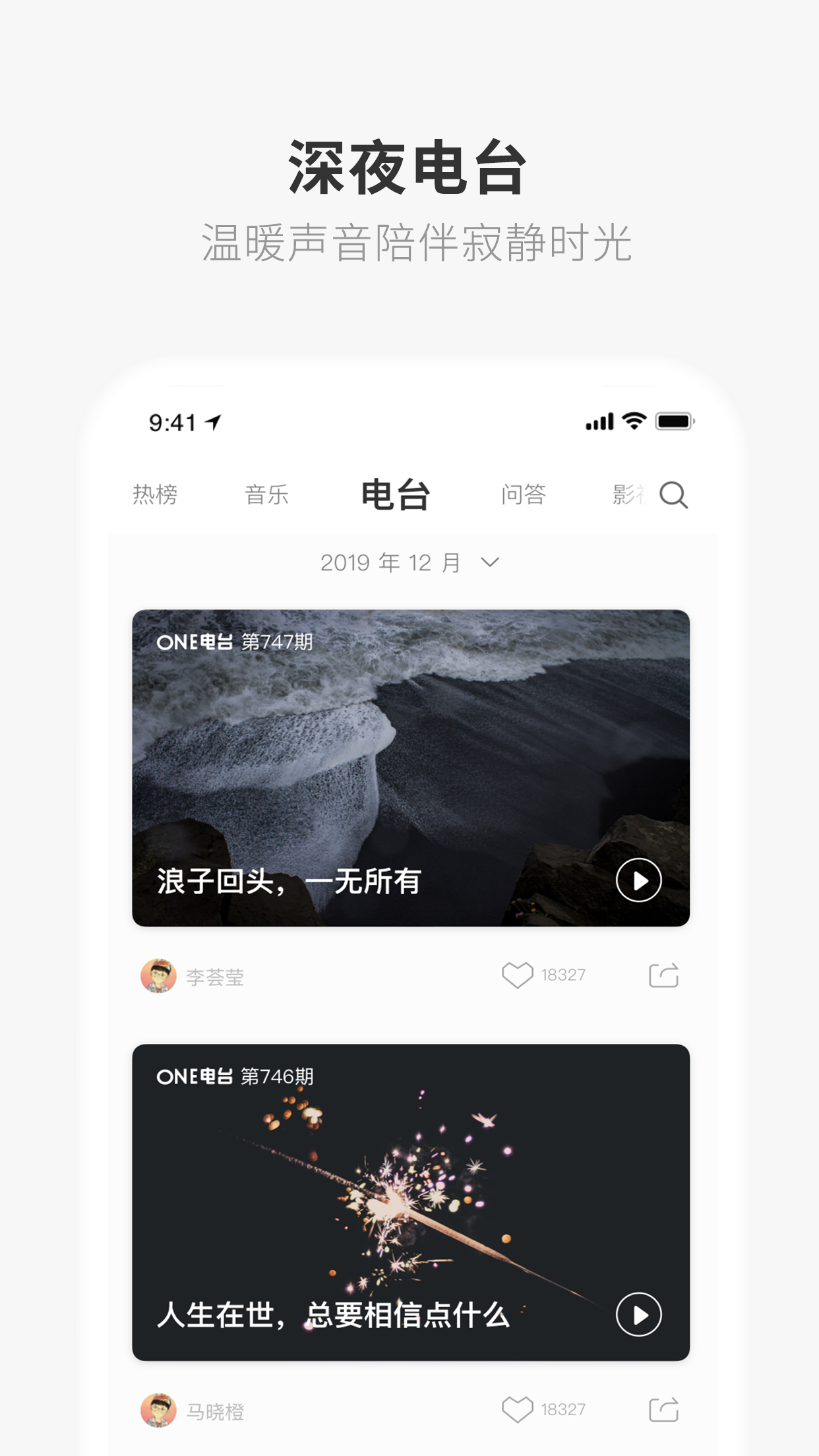Like episode 746 with the heart
Image resolution: width=819 pixels, height=1456 pixels.
click(x=518, y=1409)
